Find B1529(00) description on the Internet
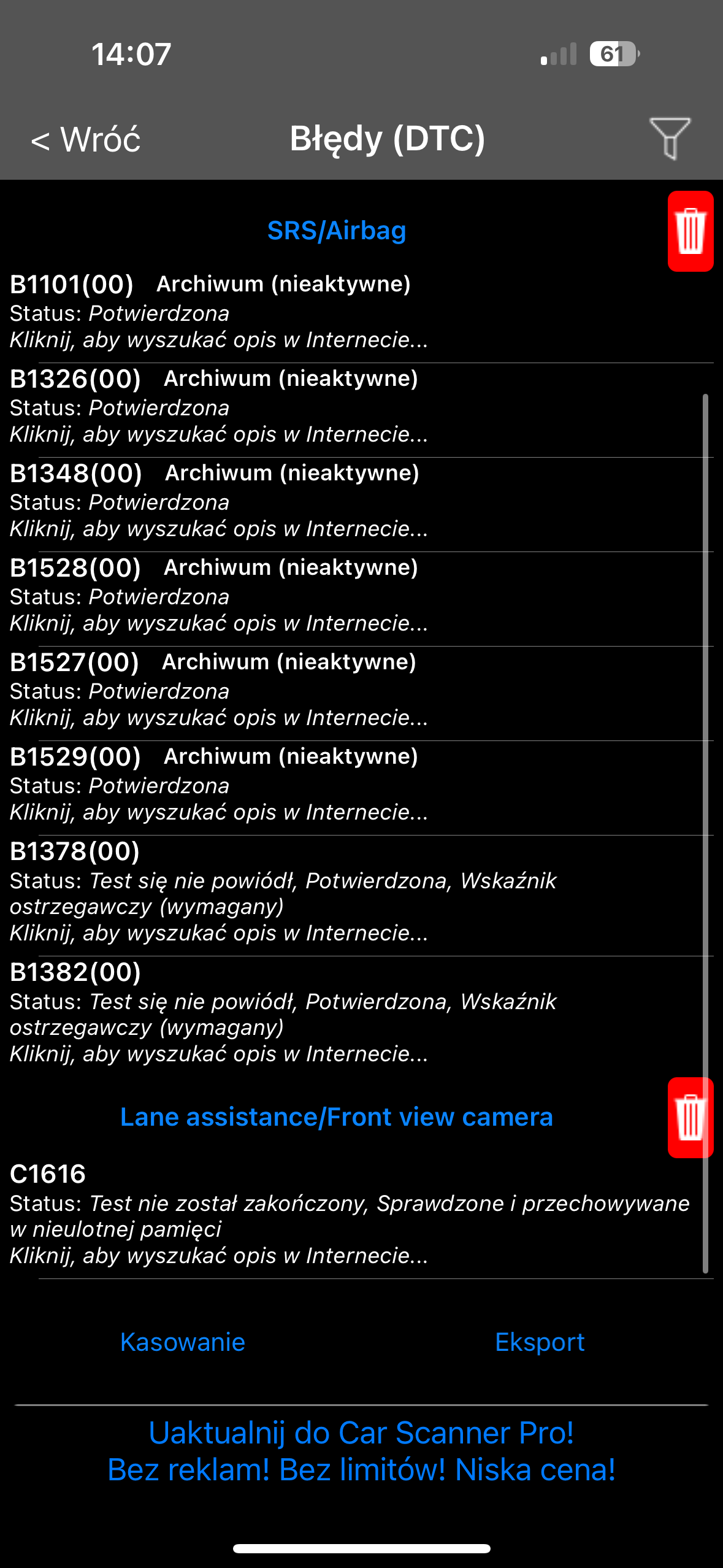This screenshot has height=1568, width=723. coord(219,812)
